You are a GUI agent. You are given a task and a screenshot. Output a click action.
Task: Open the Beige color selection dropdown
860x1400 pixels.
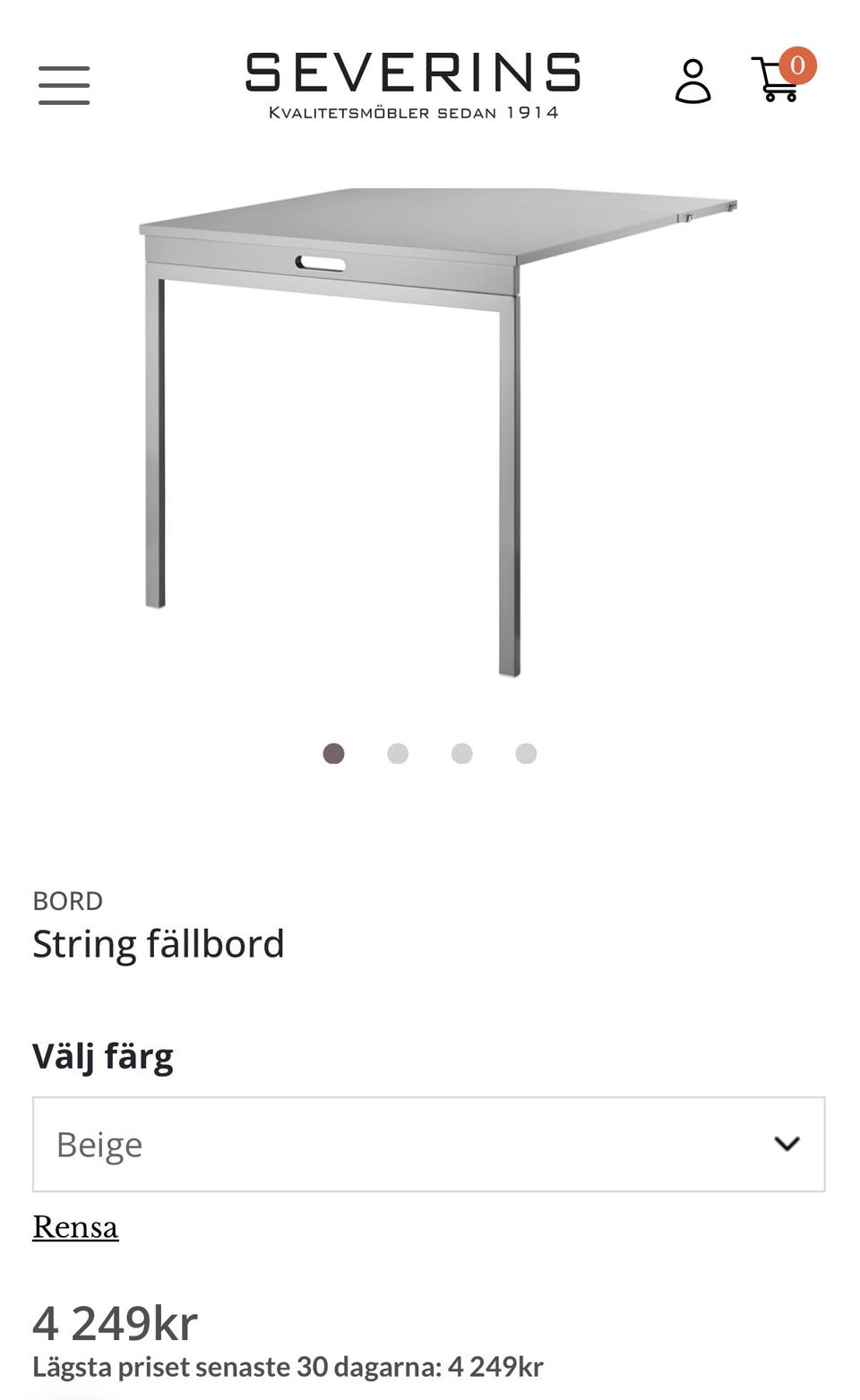click(x=430, y=1144)
